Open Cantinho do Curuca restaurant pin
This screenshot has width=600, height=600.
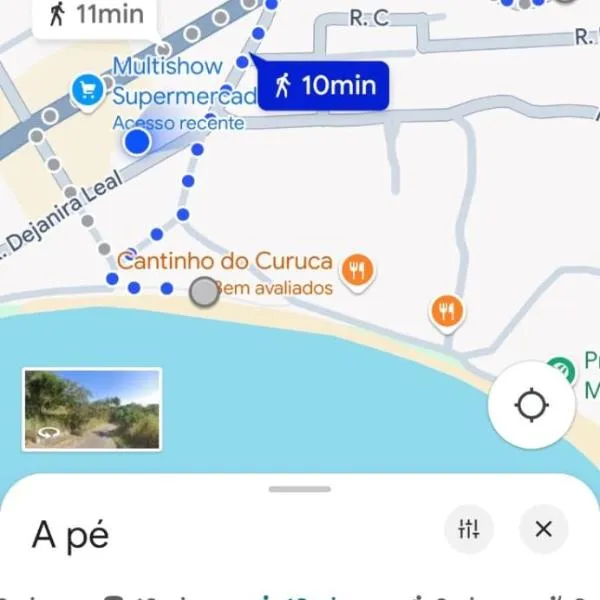tap(357, 268)
